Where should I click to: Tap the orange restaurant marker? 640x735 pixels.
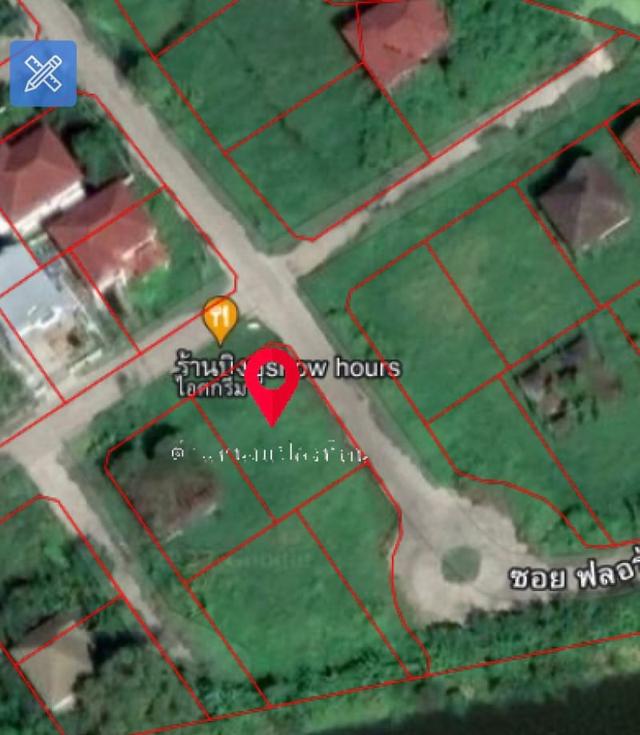[x=219, y=319]
